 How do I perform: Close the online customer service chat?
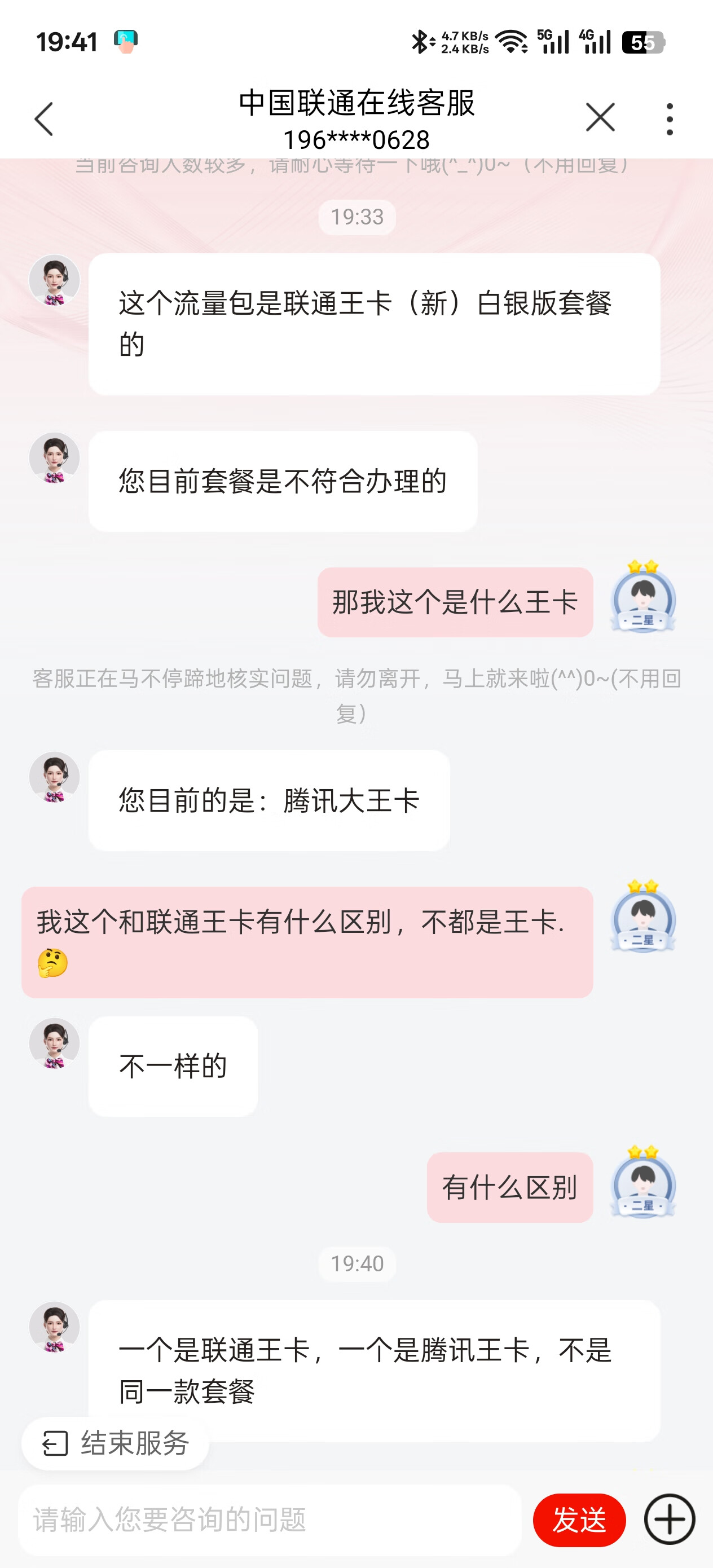(x=600, y=117)
